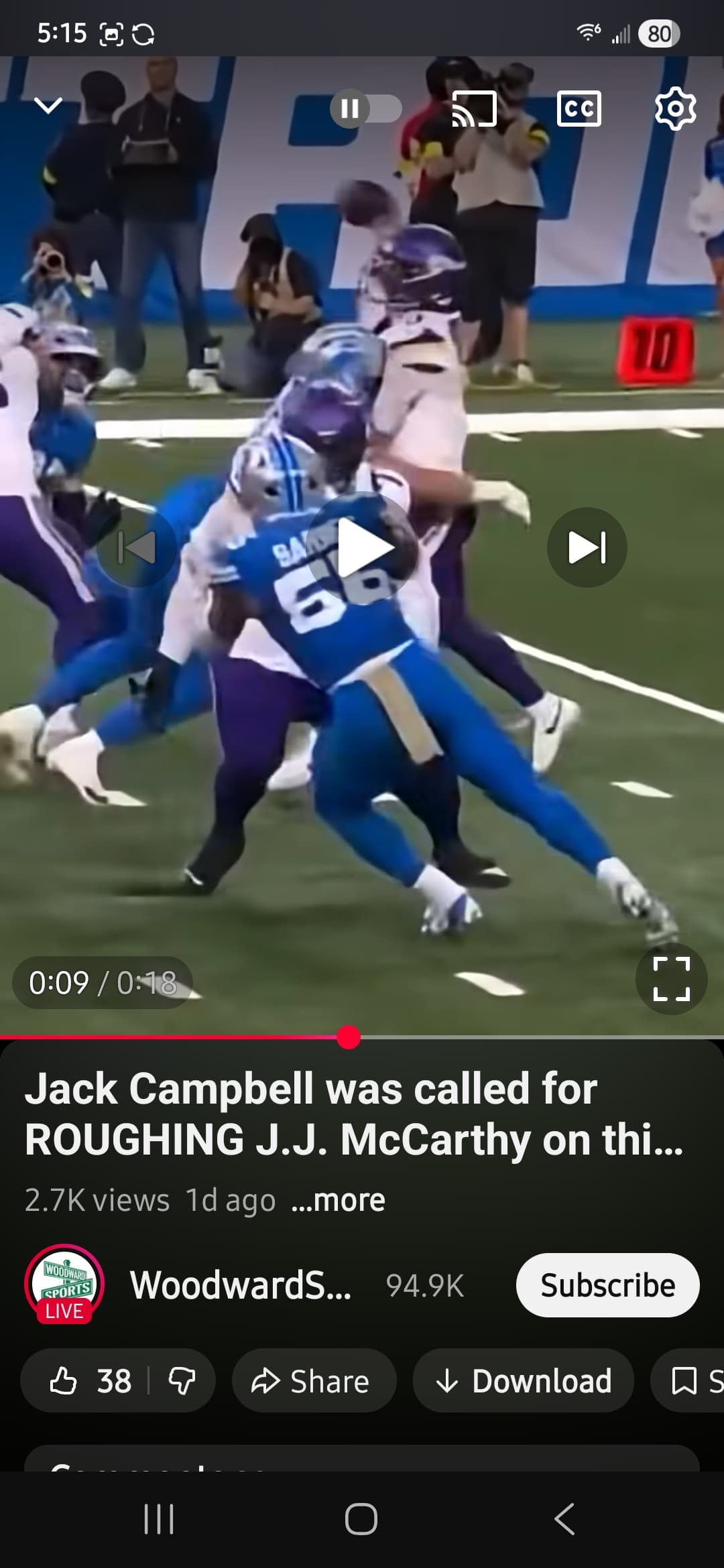Go back using system back button
The image size is (724, 1568).
pos(564,1519)
